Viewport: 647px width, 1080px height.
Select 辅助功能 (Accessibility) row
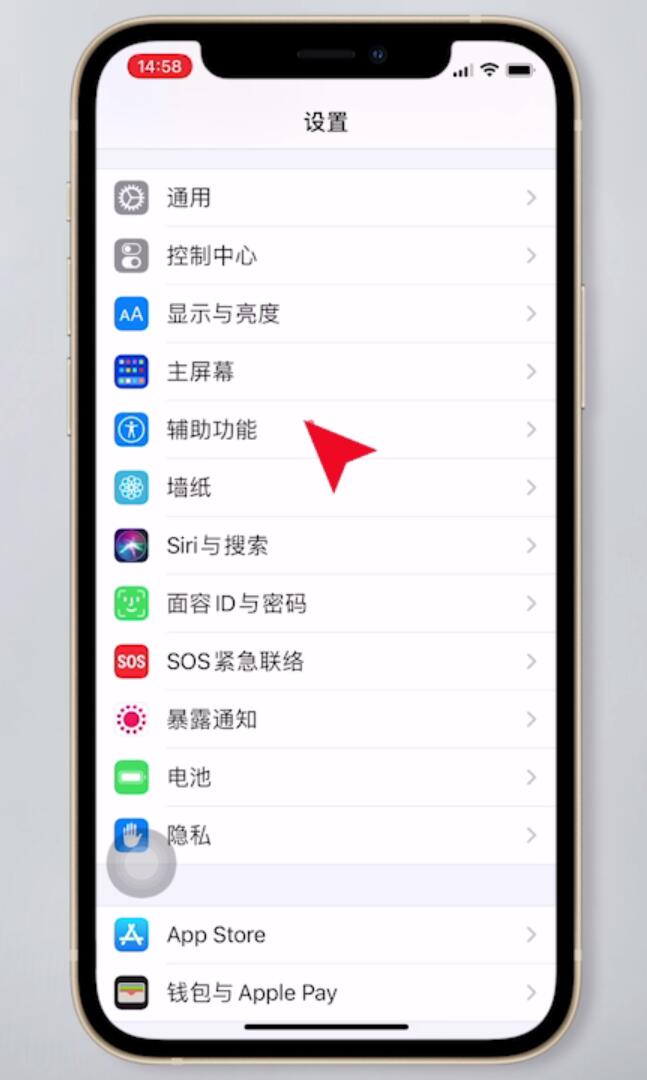click(x=326, y=429)
